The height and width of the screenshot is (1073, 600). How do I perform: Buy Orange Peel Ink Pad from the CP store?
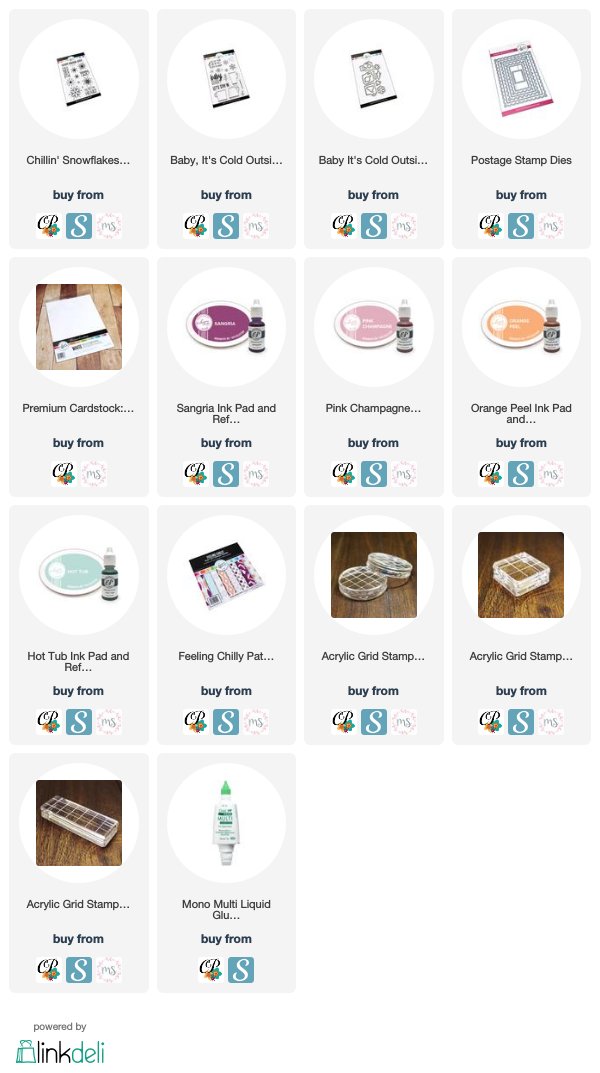coord(491,474)
